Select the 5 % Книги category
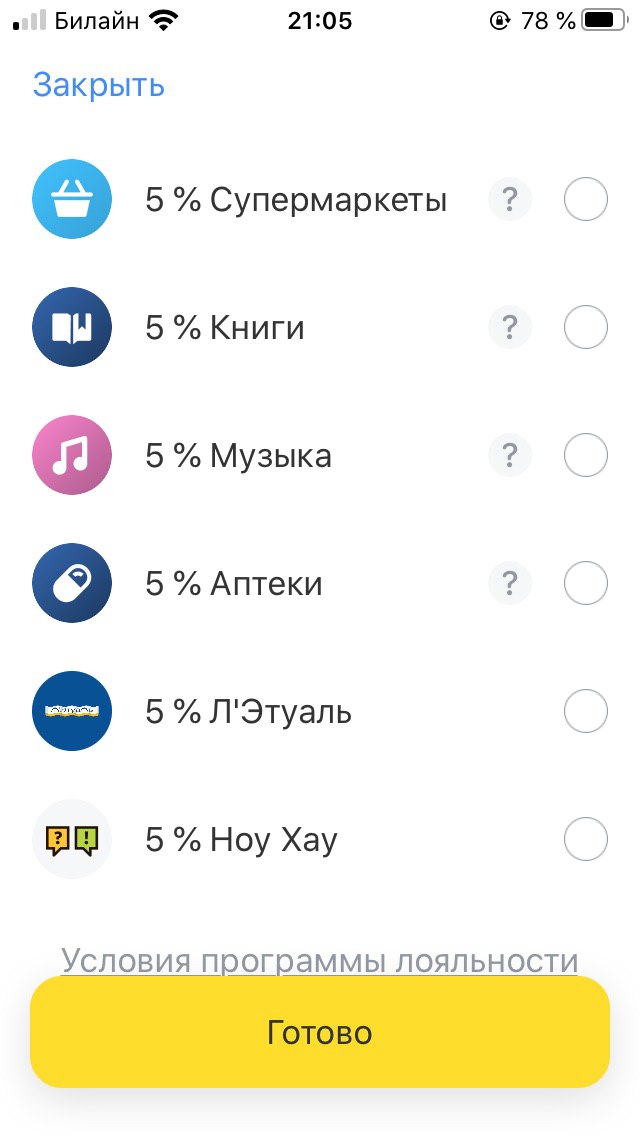The width and height of the screenshot is (640, 1136). pos(586,327)
